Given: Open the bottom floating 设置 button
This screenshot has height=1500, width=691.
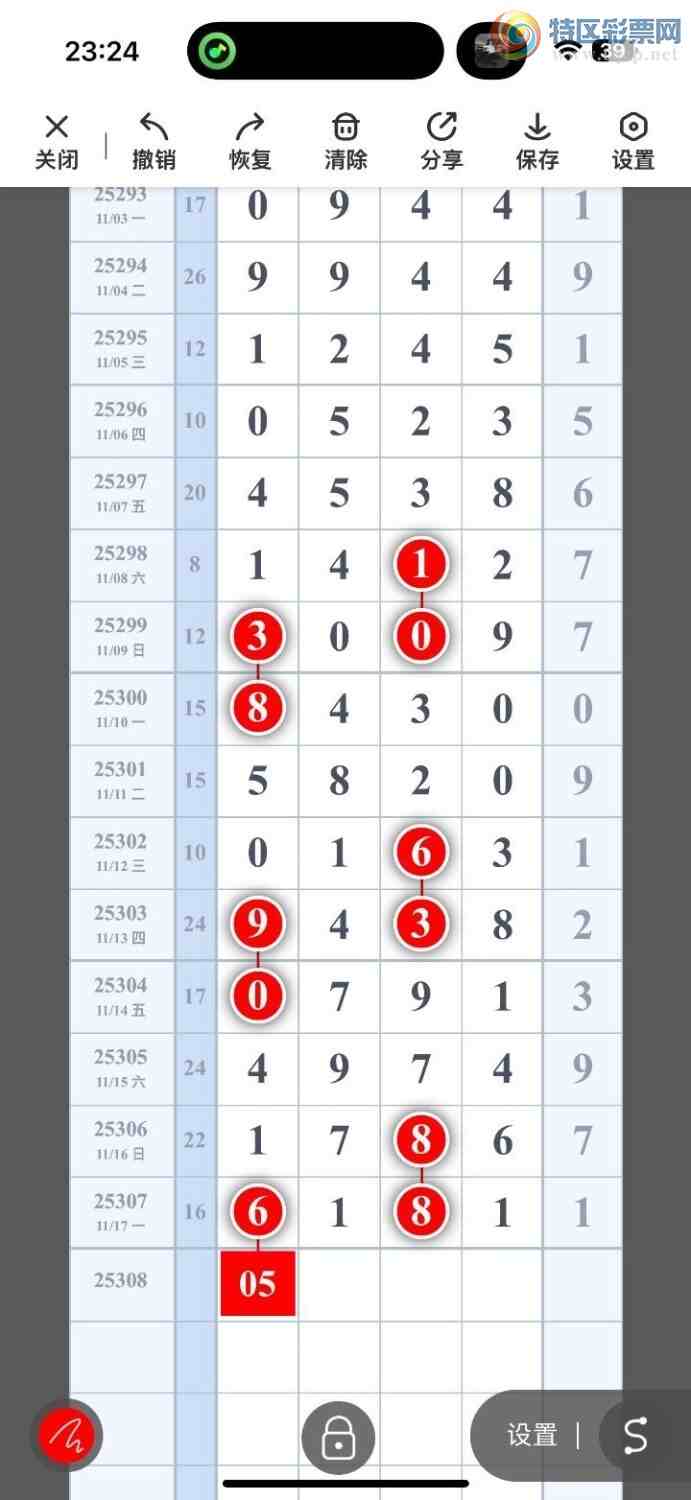Looking at the screenshot, I should pos(532,1436).
